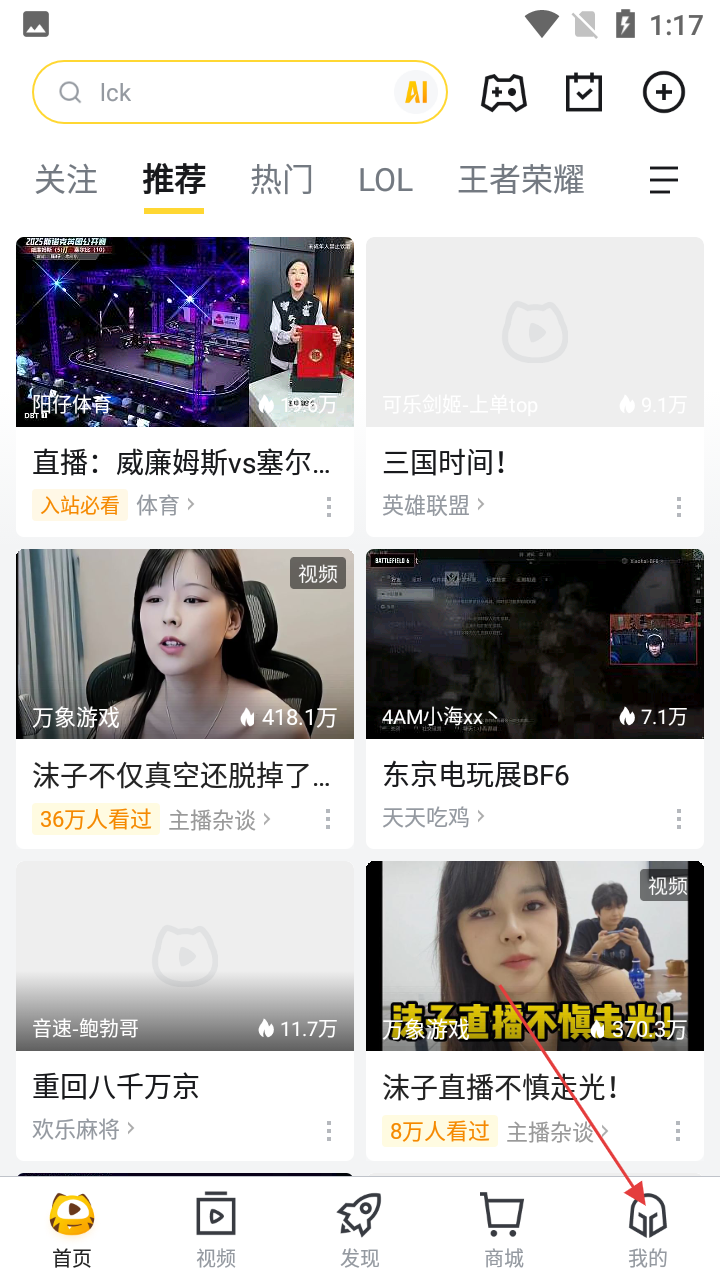Tap the plus circle icon
The image size is (720, 1280).
tap(663, 93)
